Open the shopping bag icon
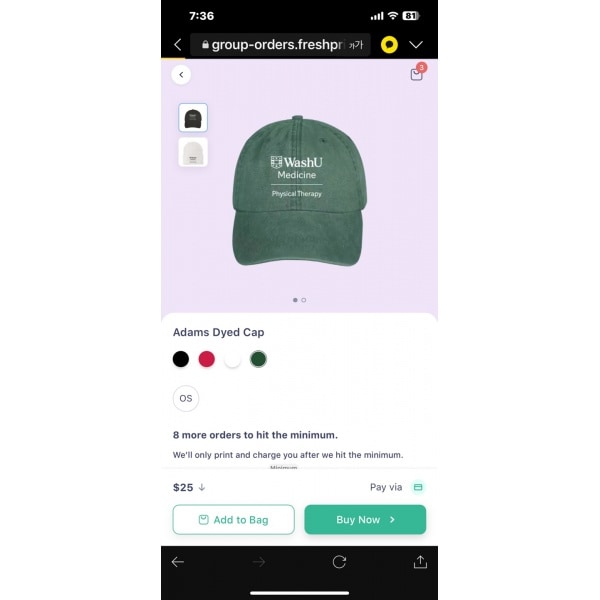The height and width of the screenshot is (600, 600). coord(417,74)
